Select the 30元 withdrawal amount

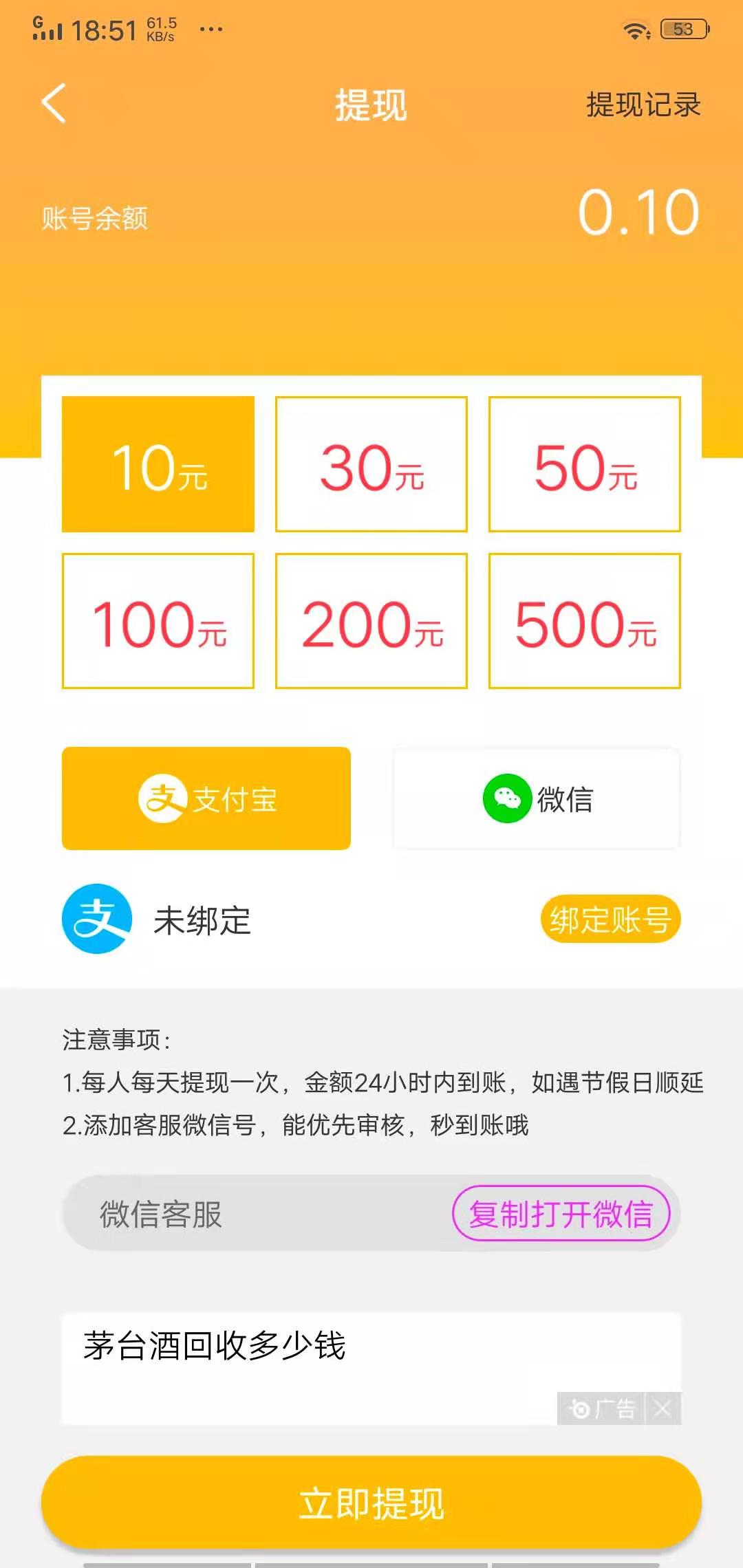pyautogui.click(x=371, y=463)
